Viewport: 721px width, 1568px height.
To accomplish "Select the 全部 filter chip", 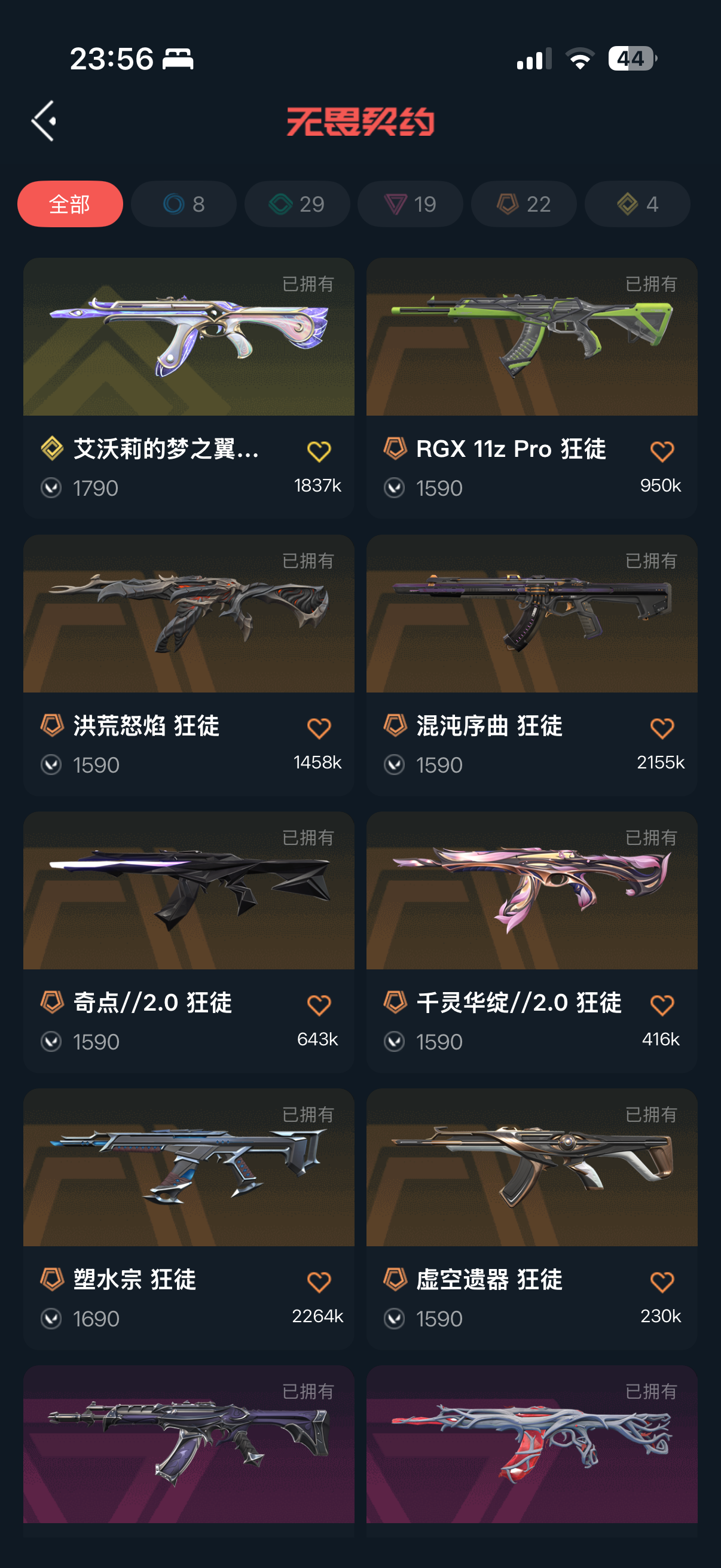I will click(70, 204).
